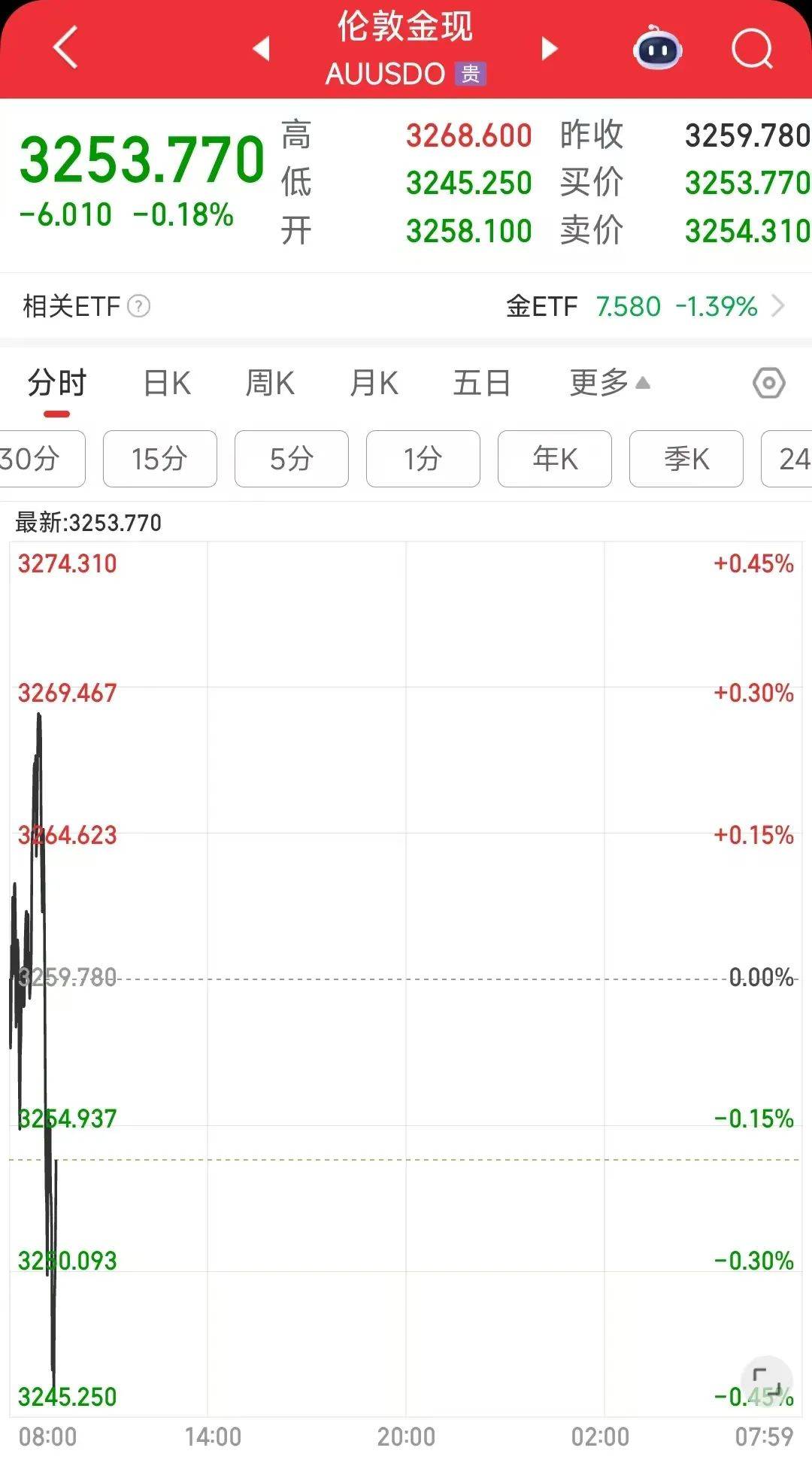Switch to the 日K tab

[167, 383]
